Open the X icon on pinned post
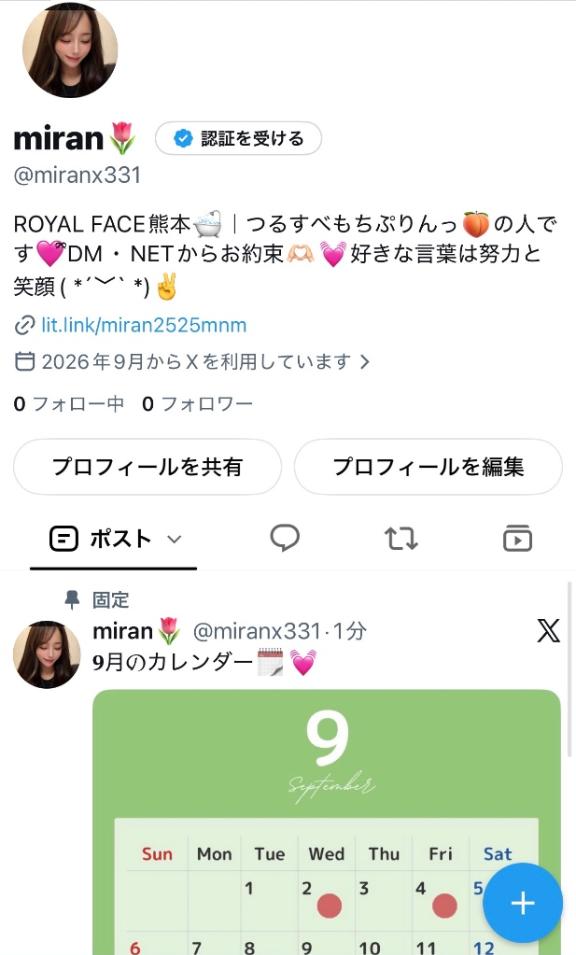576x955 pixels. click(548, 630)
